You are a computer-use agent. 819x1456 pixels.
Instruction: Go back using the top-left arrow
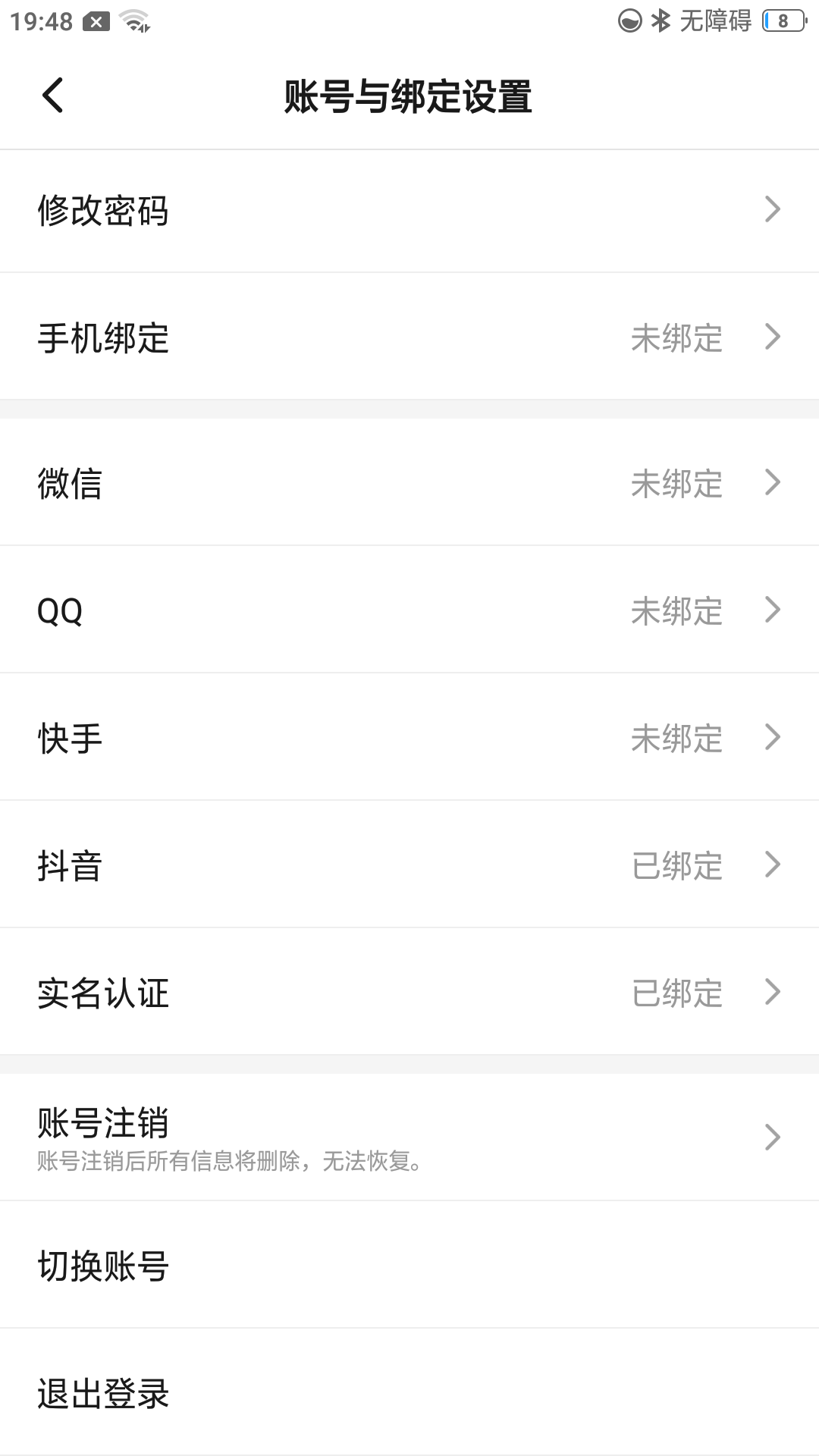pyautogui.click(x=53, y=96)
